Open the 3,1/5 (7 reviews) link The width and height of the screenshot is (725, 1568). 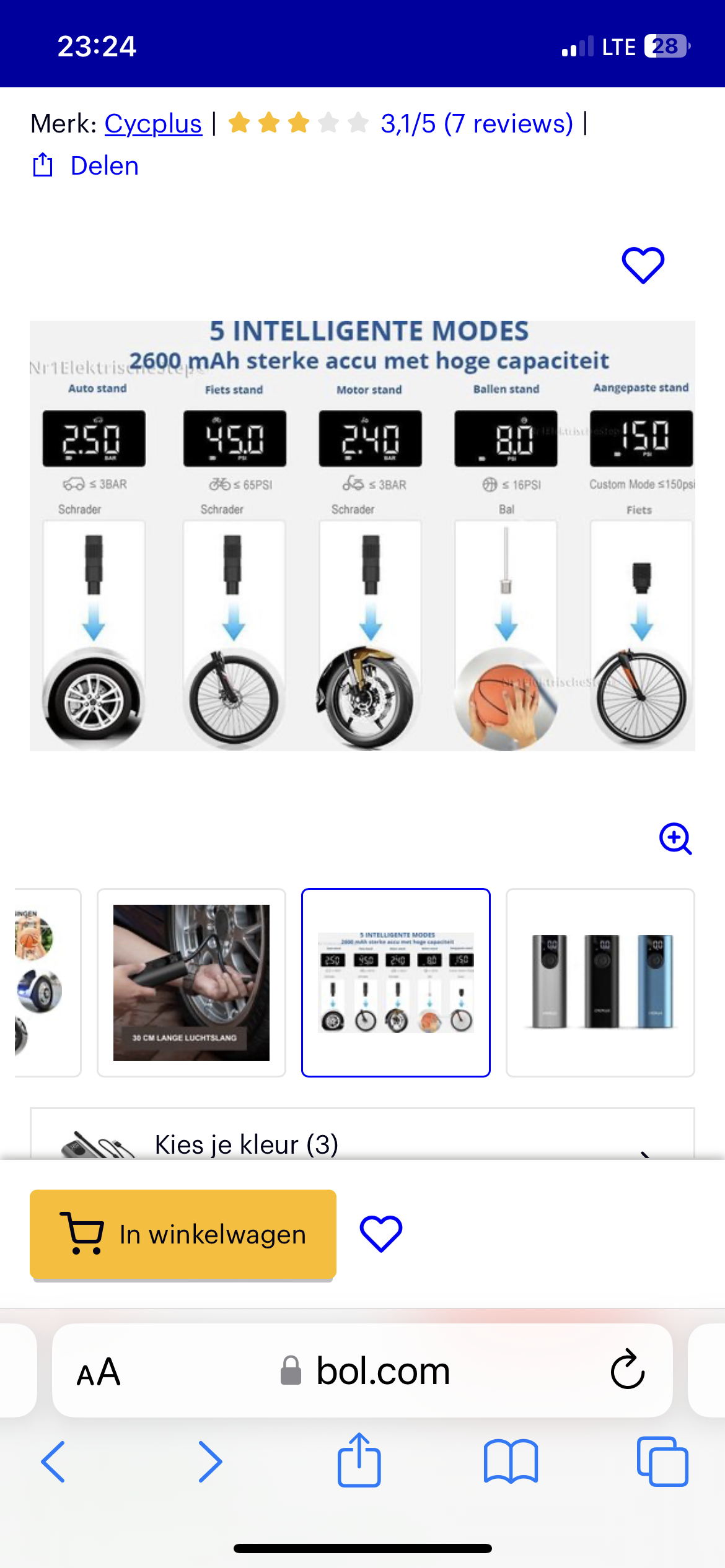coord(476,124)
